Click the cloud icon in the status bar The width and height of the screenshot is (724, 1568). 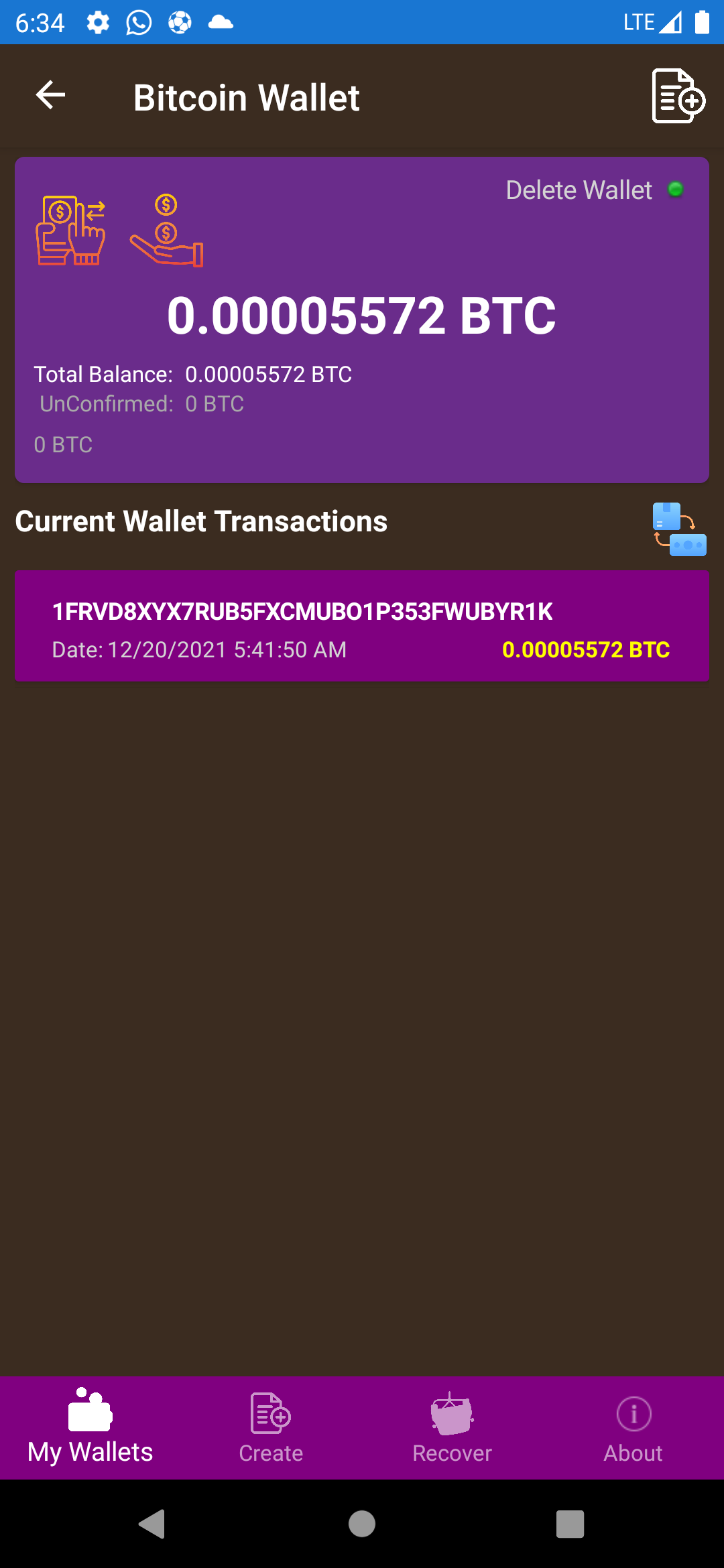click(x=221, y=22)
